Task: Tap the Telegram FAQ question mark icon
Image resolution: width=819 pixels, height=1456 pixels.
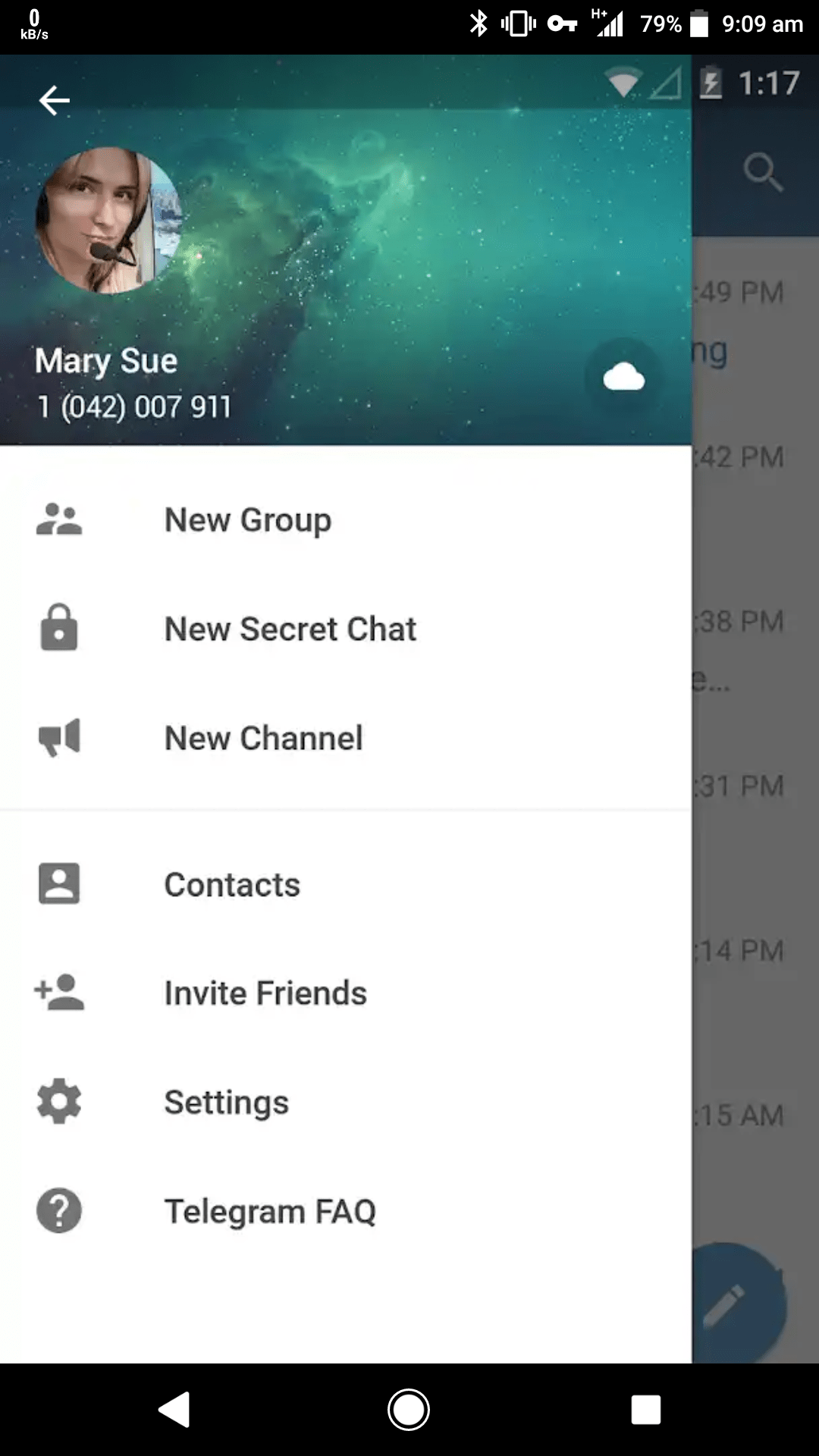Action: pos(59,1211)
